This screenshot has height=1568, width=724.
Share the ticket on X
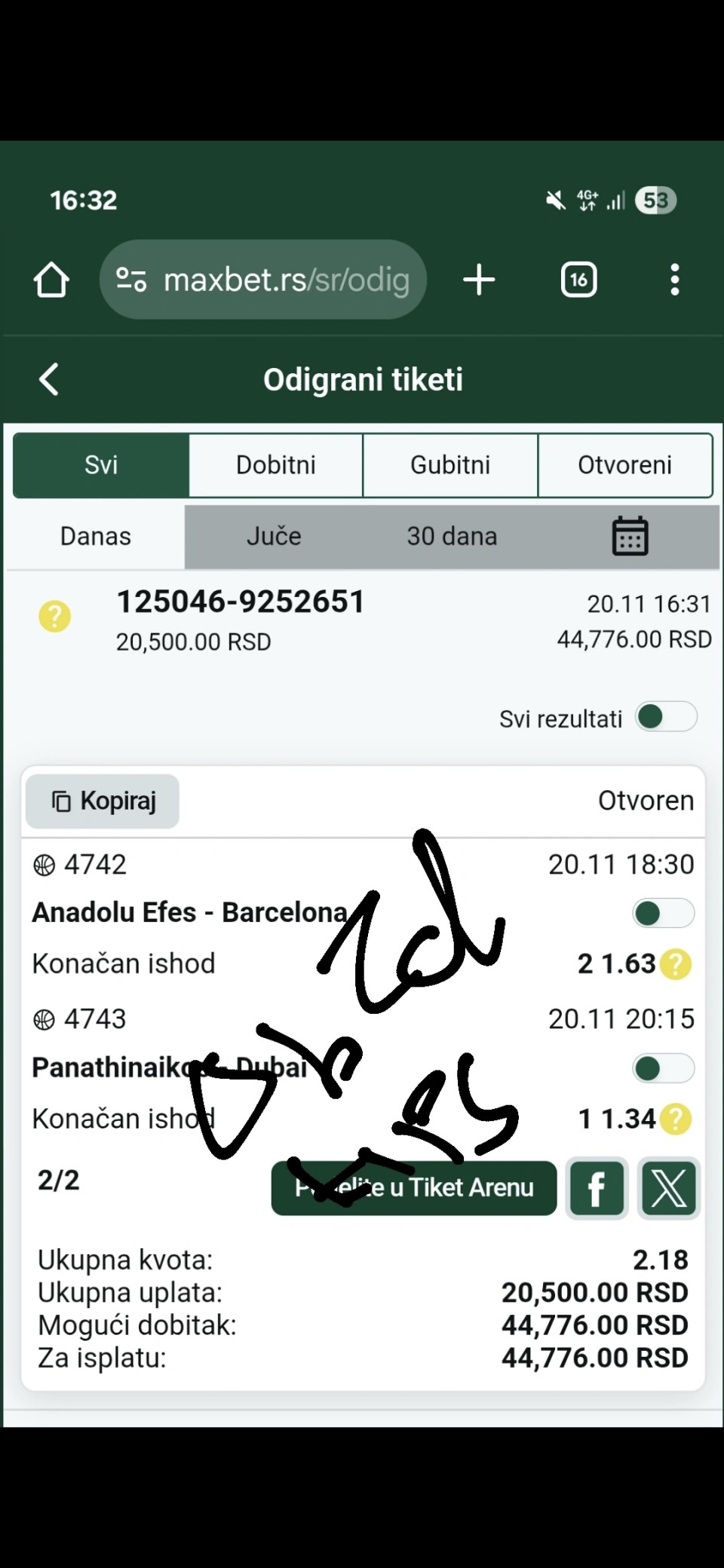pos(669,1189)
